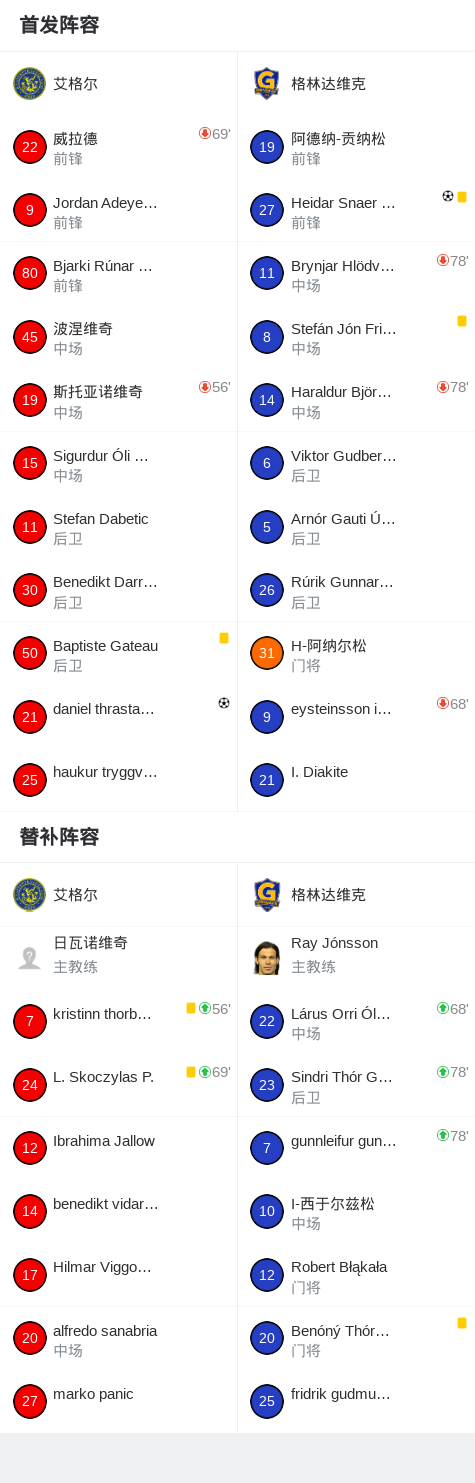Select goalkeeper H-阿纳尔松
This screenshot has width=475, height=1483.
356,654
